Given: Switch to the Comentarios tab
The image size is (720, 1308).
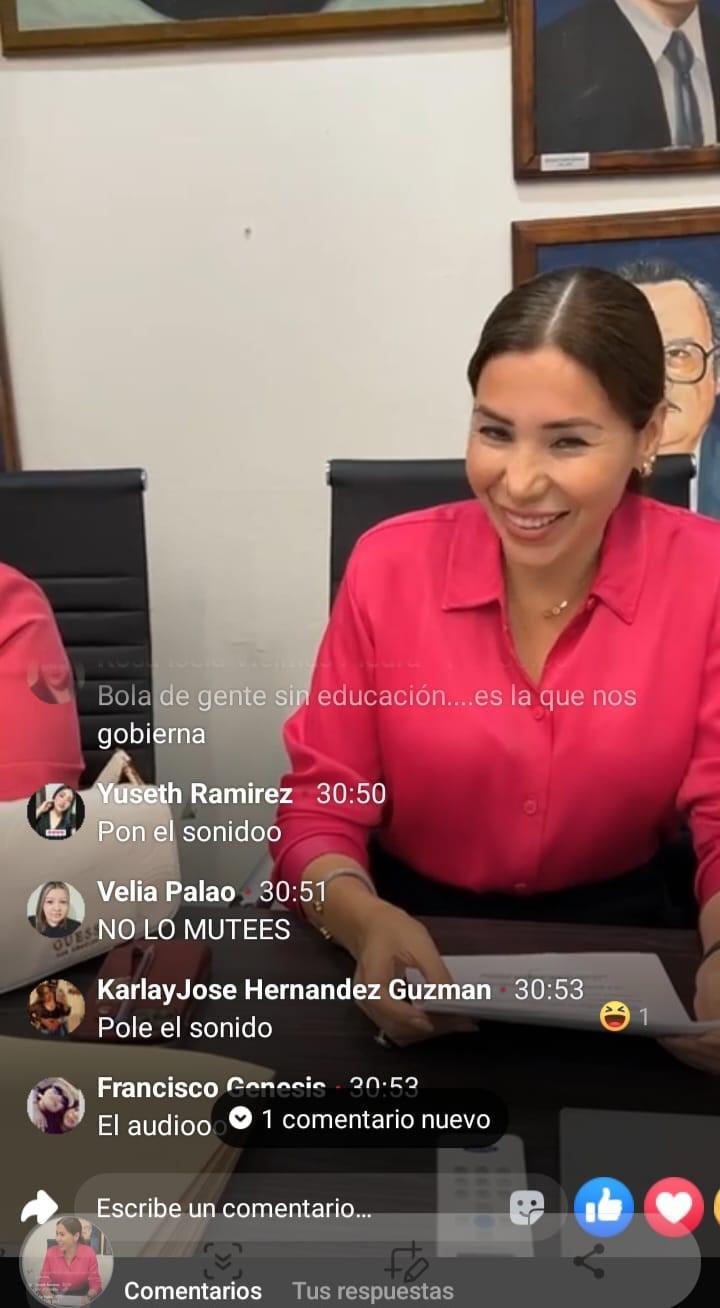Looking at the screenshot, I should [193, 1291].
